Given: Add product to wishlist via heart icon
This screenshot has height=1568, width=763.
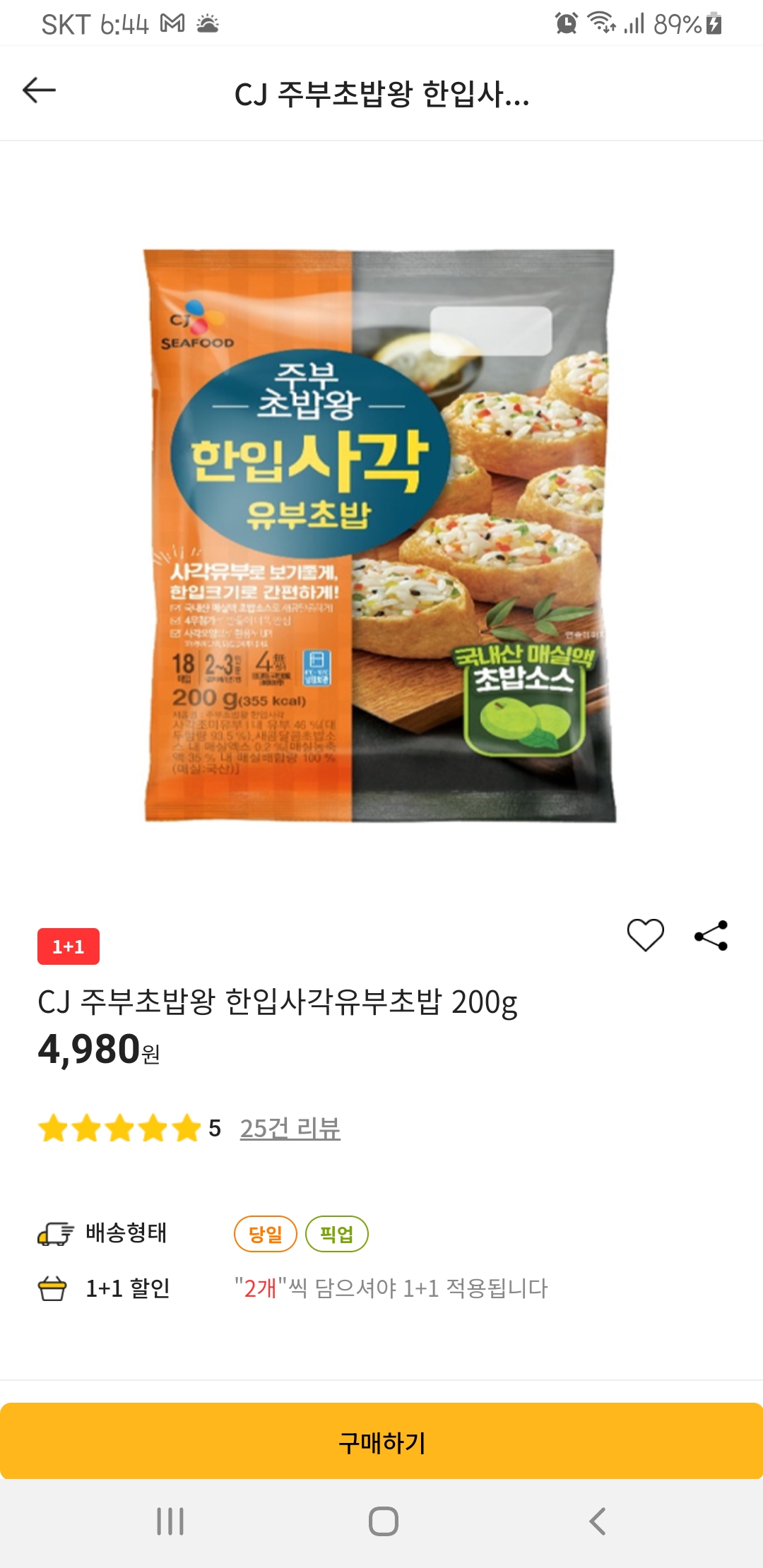Looking at the screenshot, I should point(646,934).
